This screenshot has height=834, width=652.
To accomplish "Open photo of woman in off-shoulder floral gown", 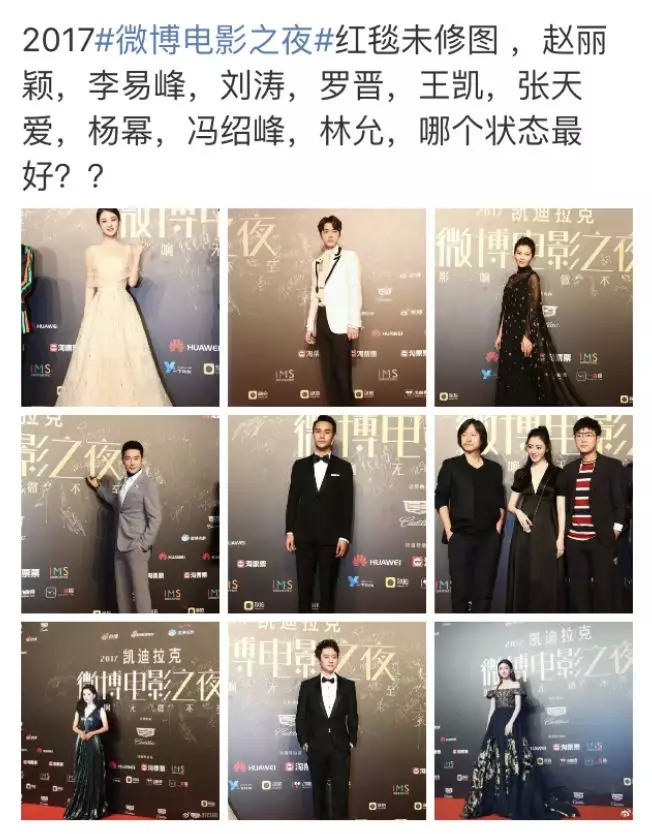I will pos(533,720).
